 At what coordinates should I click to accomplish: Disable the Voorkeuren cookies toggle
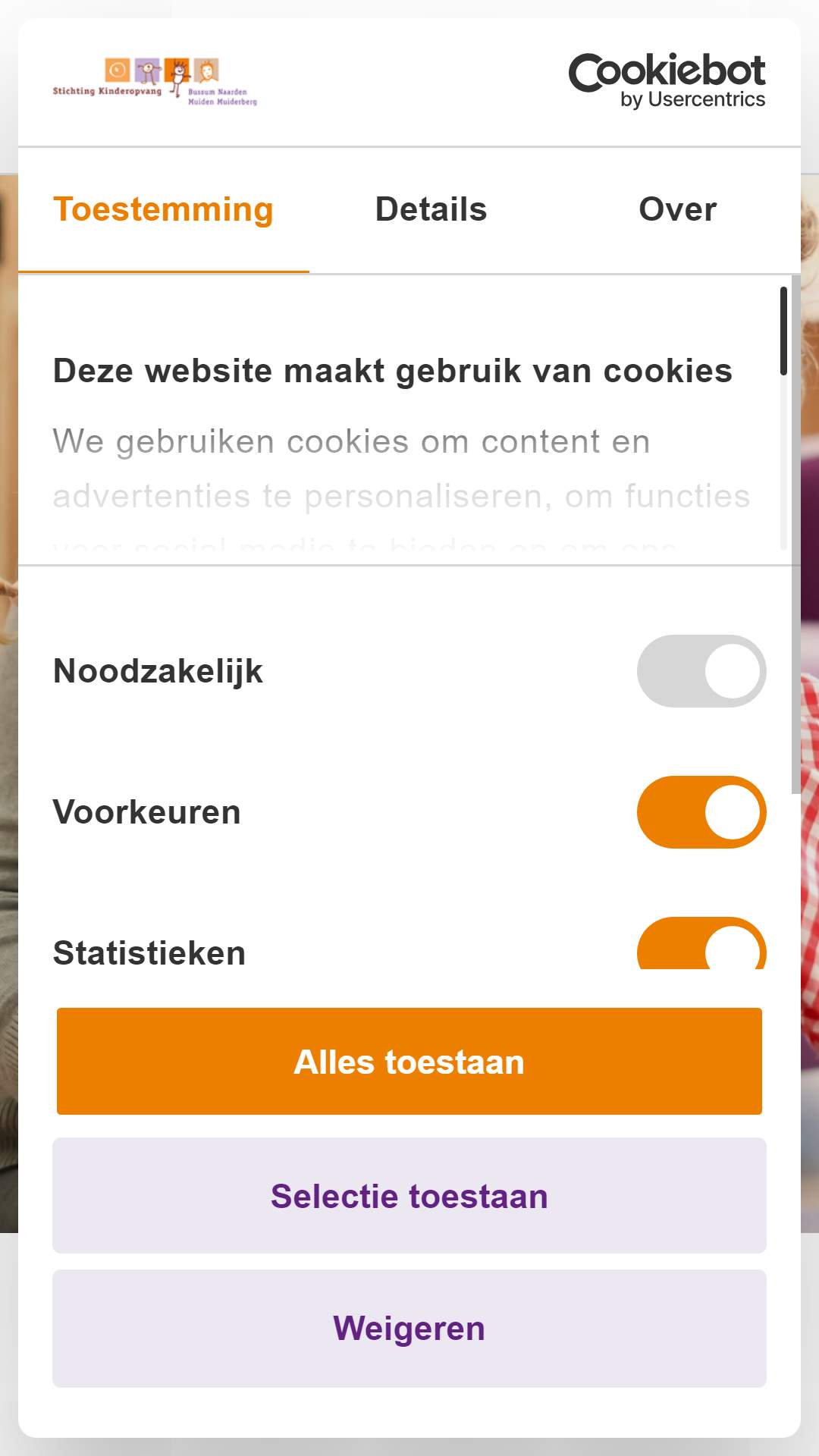point(701,812)
